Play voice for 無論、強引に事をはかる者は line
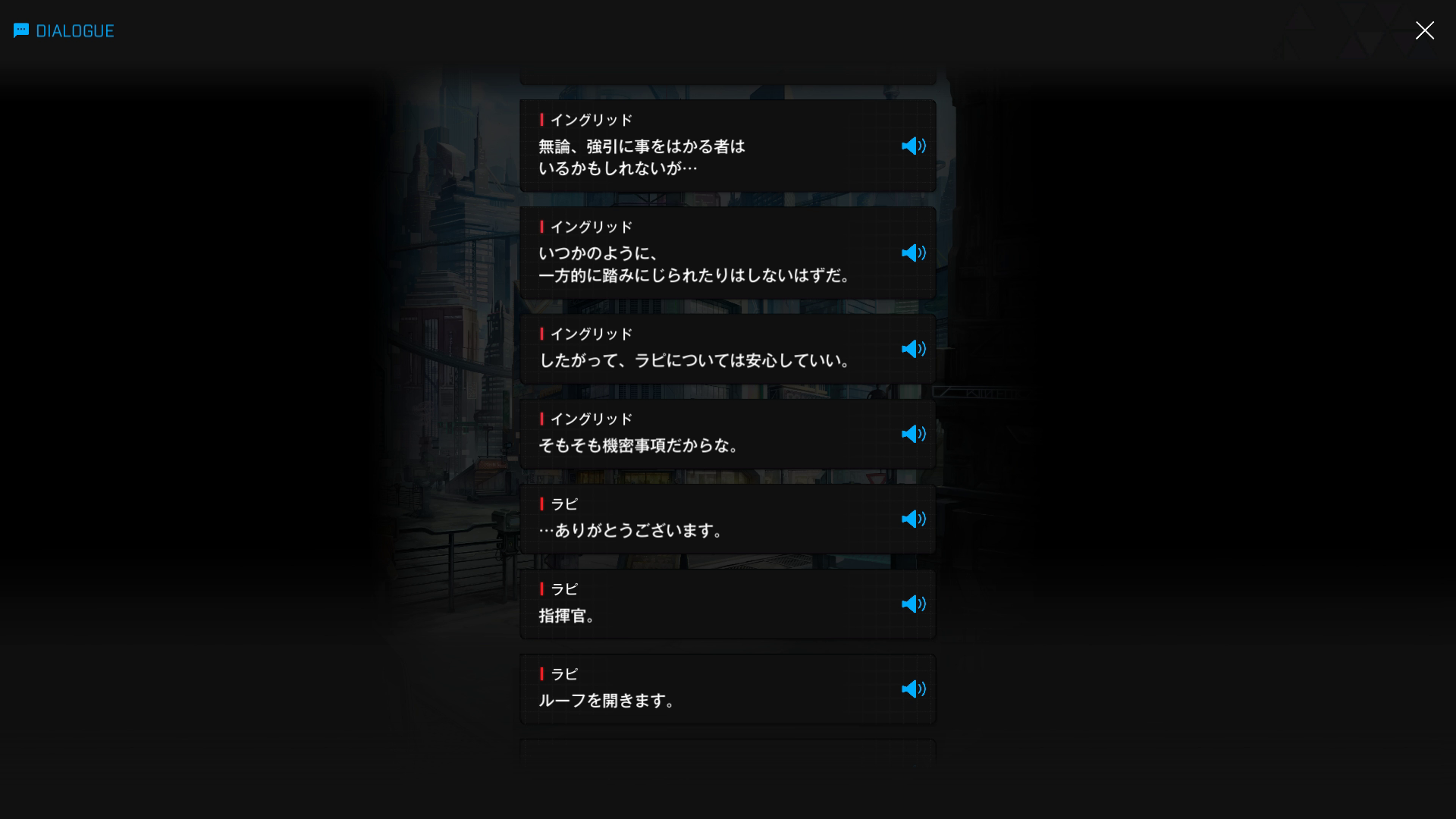Screen dimensions: 1456x819 coord(913,146)
